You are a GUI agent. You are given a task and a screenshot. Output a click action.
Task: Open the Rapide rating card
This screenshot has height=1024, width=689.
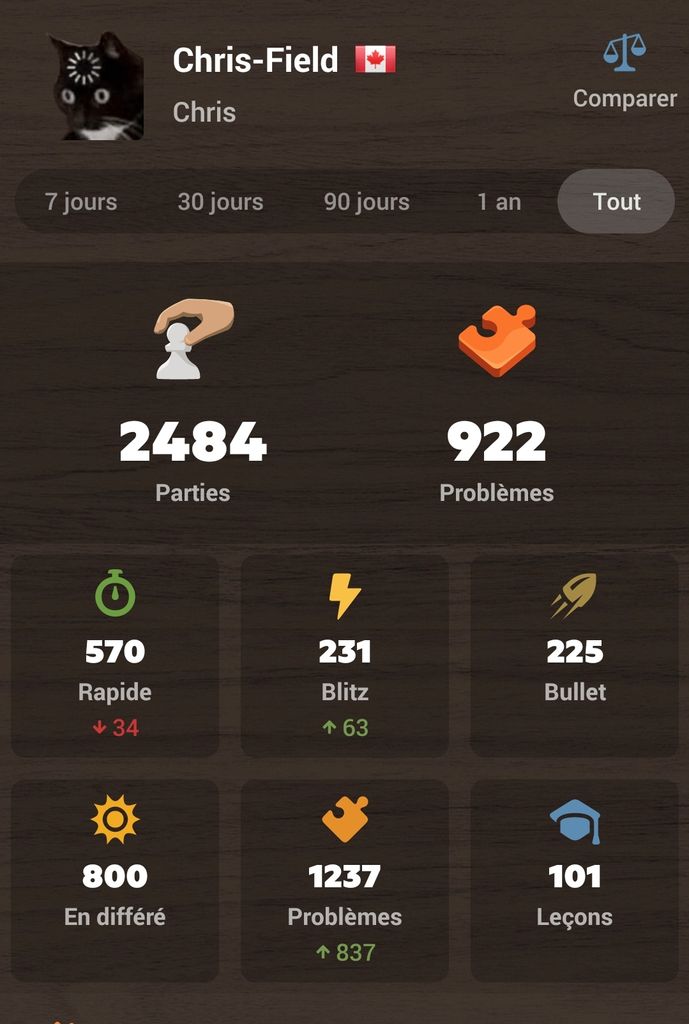[115, 656]
